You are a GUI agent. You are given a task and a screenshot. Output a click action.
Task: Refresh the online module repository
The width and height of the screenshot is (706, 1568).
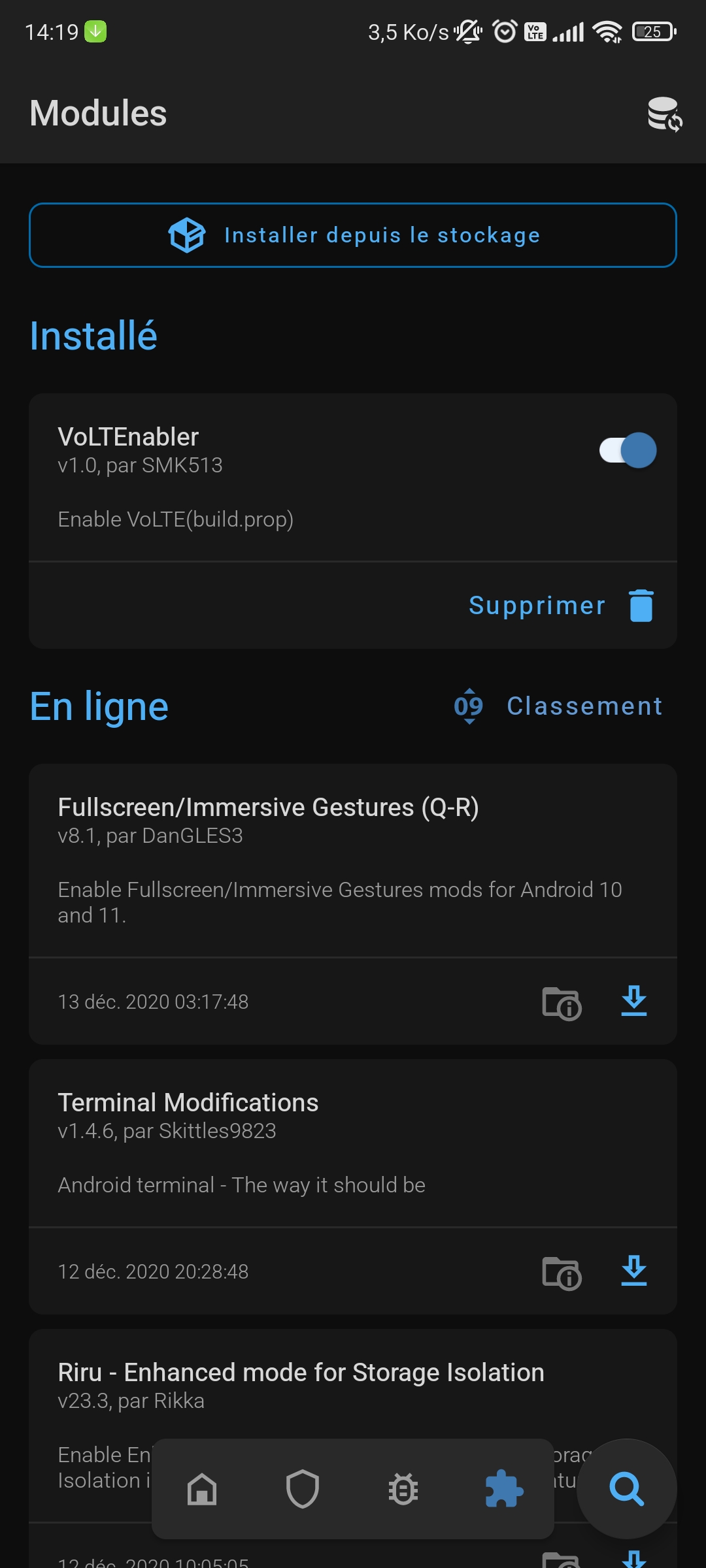pos(665,114)
